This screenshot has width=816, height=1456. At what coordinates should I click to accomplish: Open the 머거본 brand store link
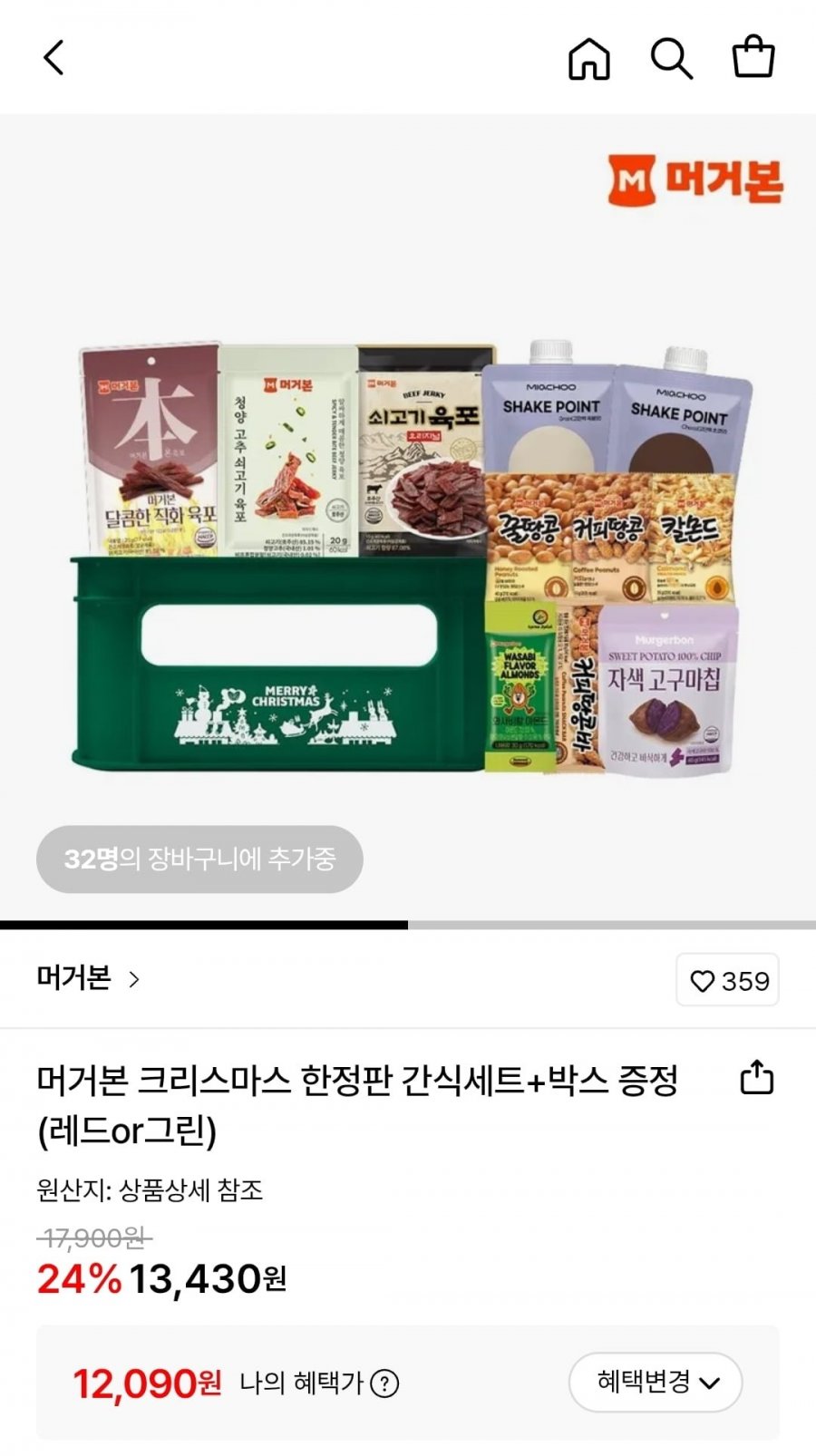[x=89, y=977]
